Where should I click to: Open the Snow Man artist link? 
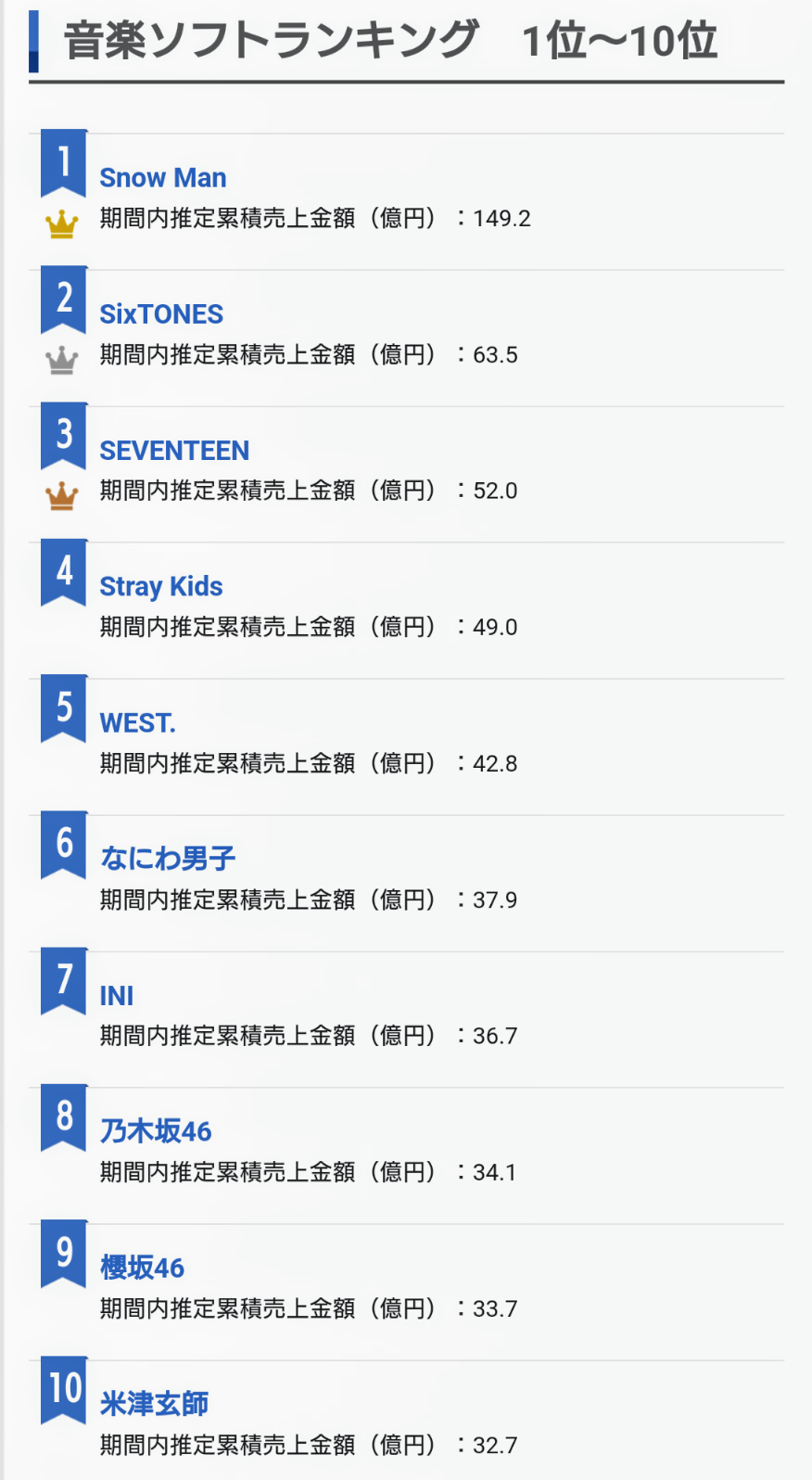[x=163, y=177]
